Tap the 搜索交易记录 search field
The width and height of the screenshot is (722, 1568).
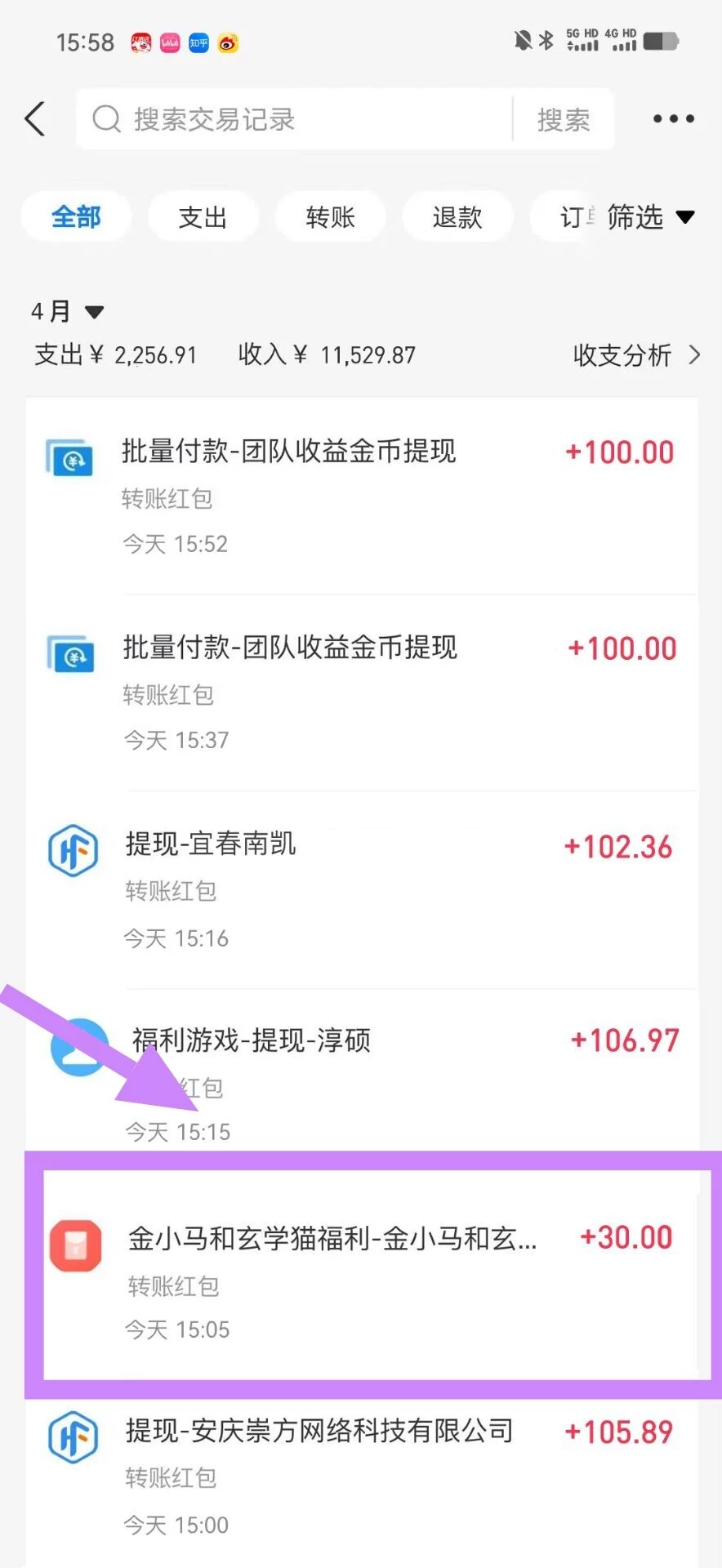[x=294, y=119]
